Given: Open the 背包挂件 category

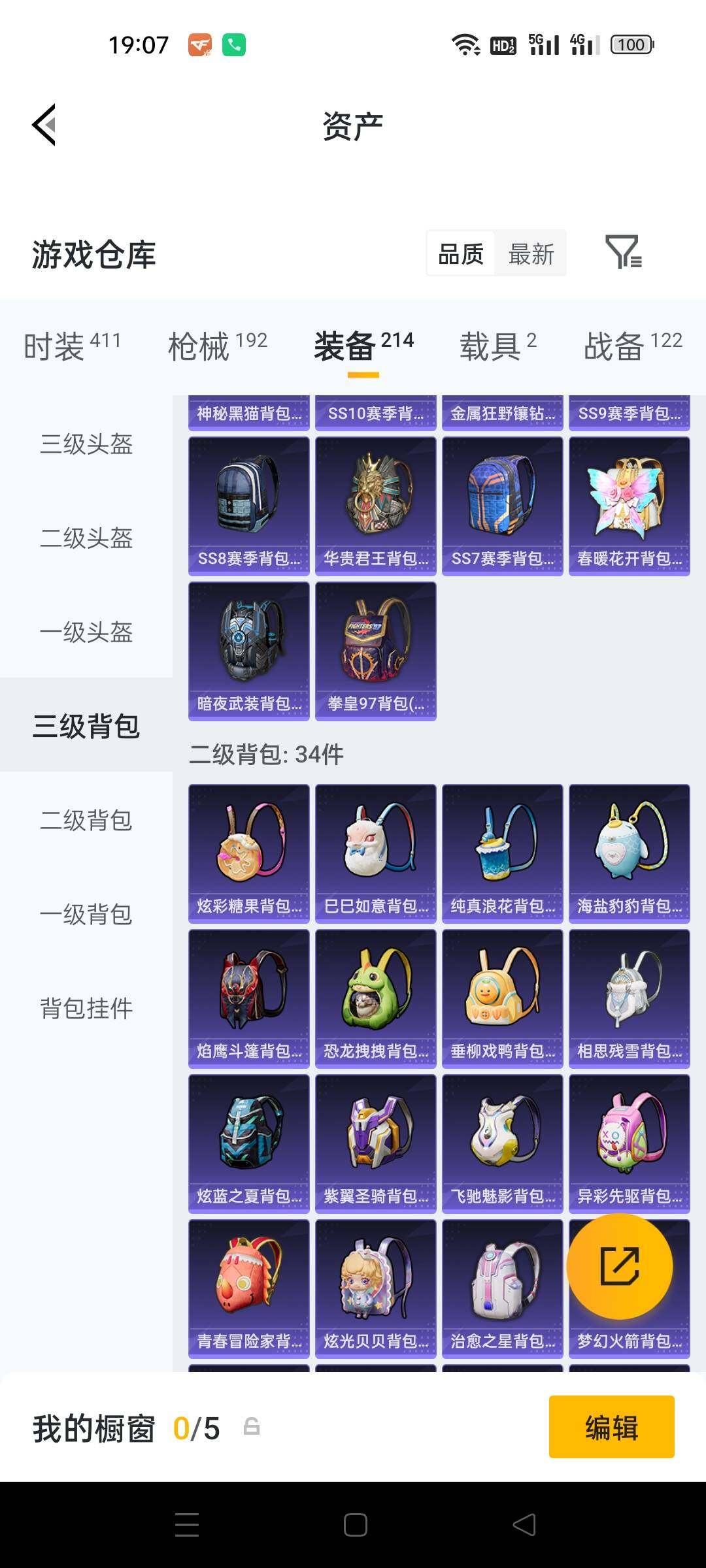Looking at the screenshot, I should (87, 1009).
